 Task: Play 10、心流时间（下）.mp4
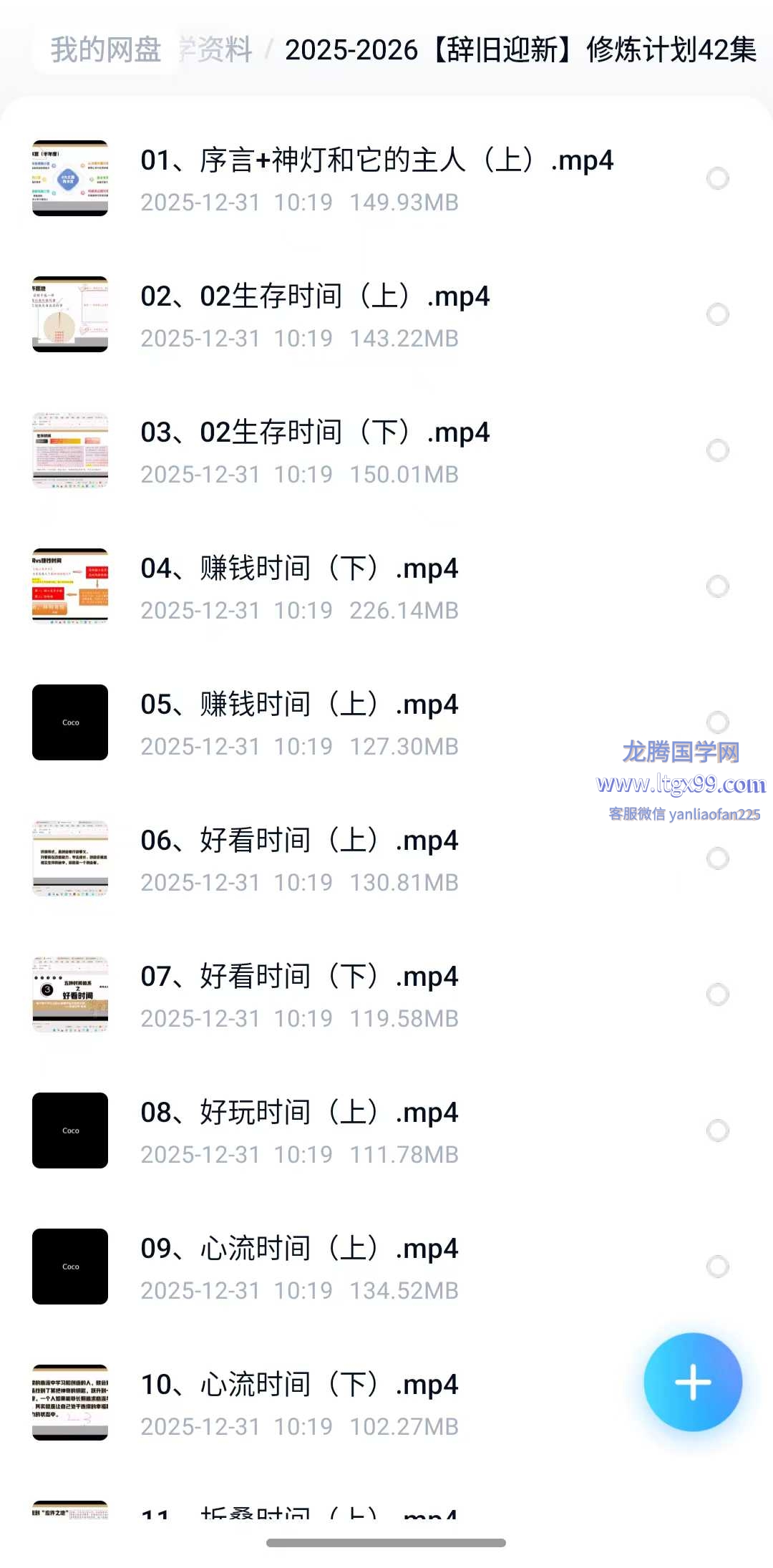coord(299,1385)
